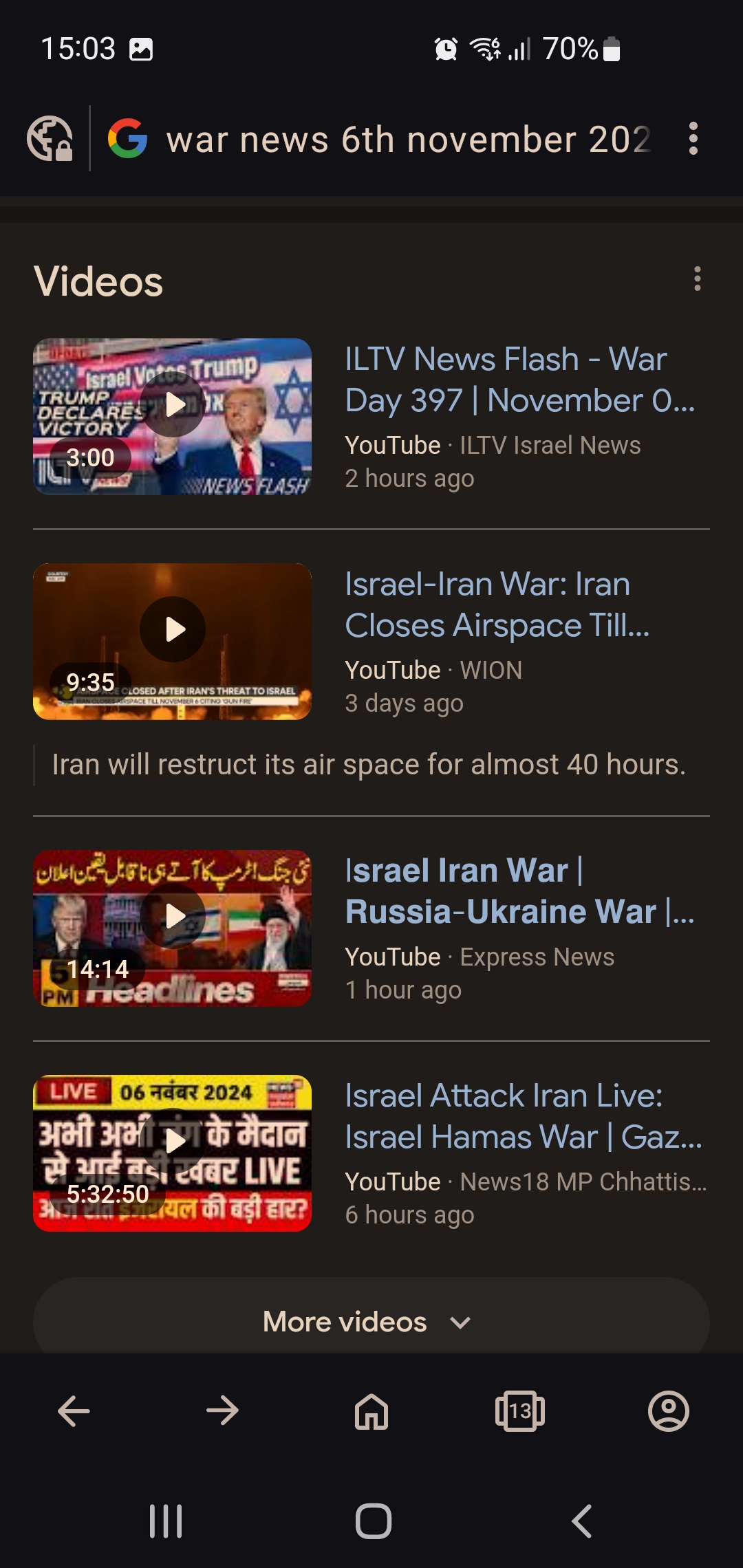The height and width of the screenshot is (1568, 743).
Task: Open Videos section options menu
Action: 697,279
